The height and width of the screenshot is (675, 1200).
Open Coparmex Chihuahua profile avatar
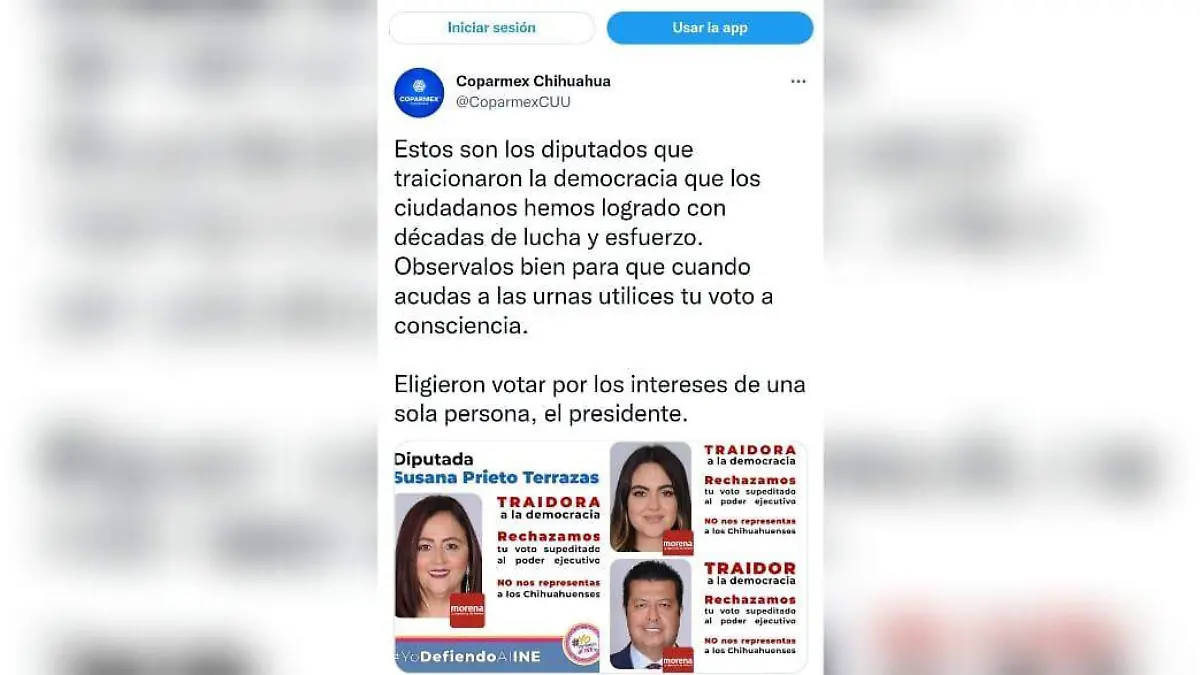click(x=419, y=92)
